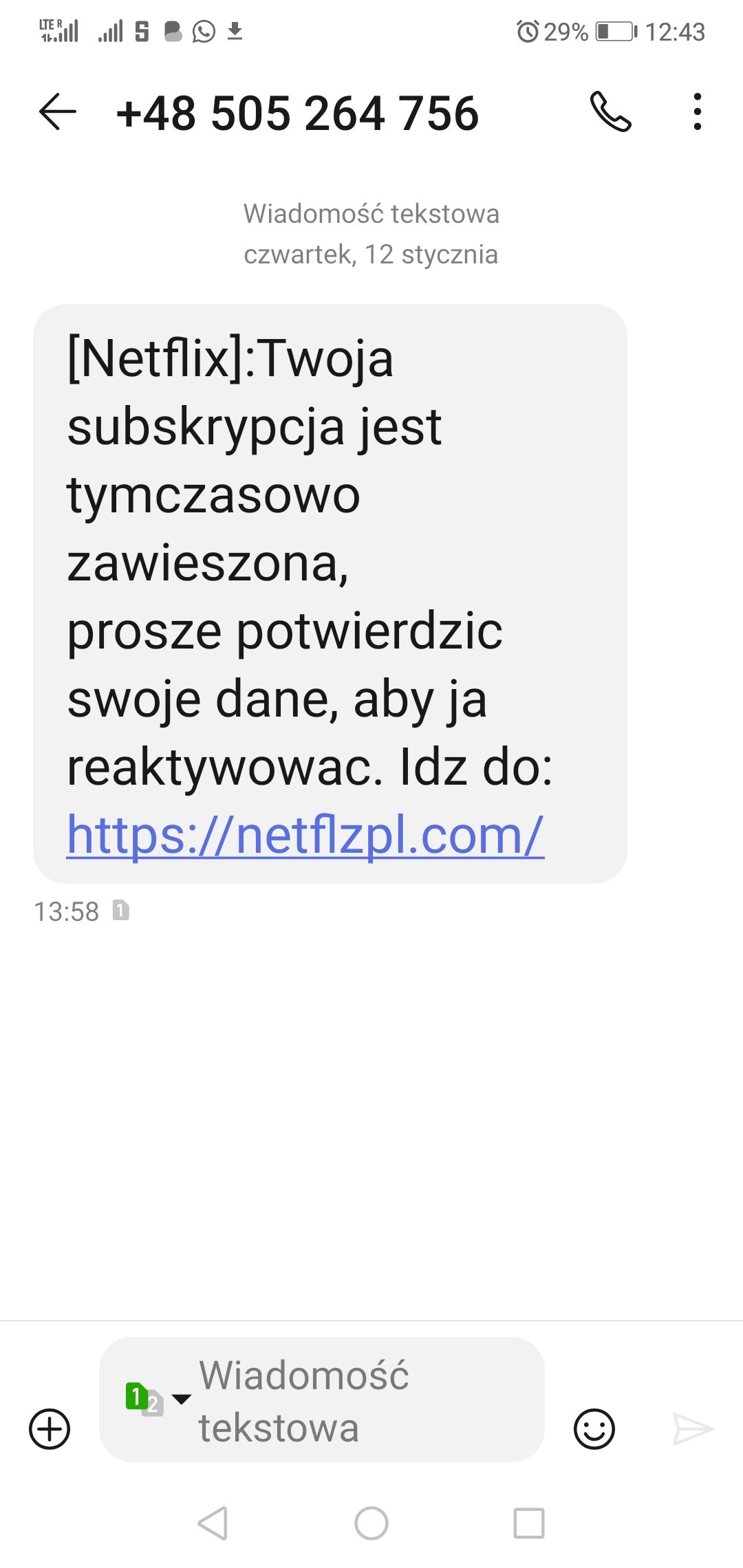Go back to the message list

[58, 112]
